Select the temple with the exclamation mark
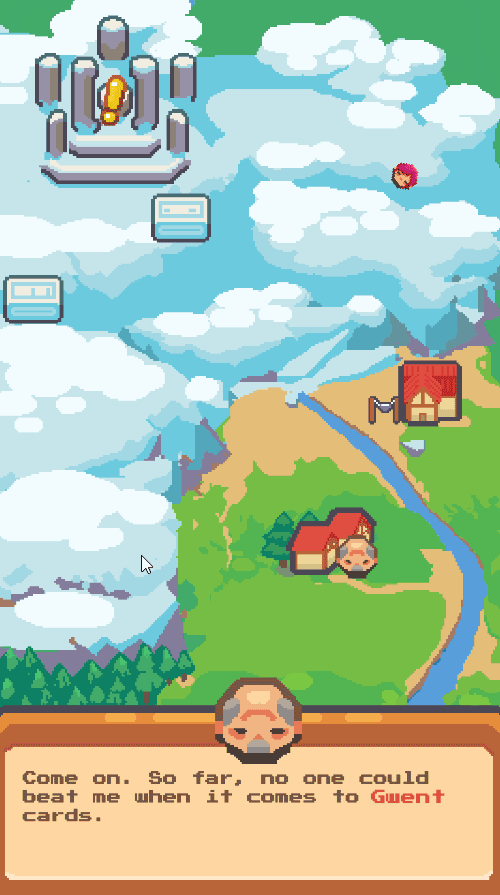 [x=115, y=100]
